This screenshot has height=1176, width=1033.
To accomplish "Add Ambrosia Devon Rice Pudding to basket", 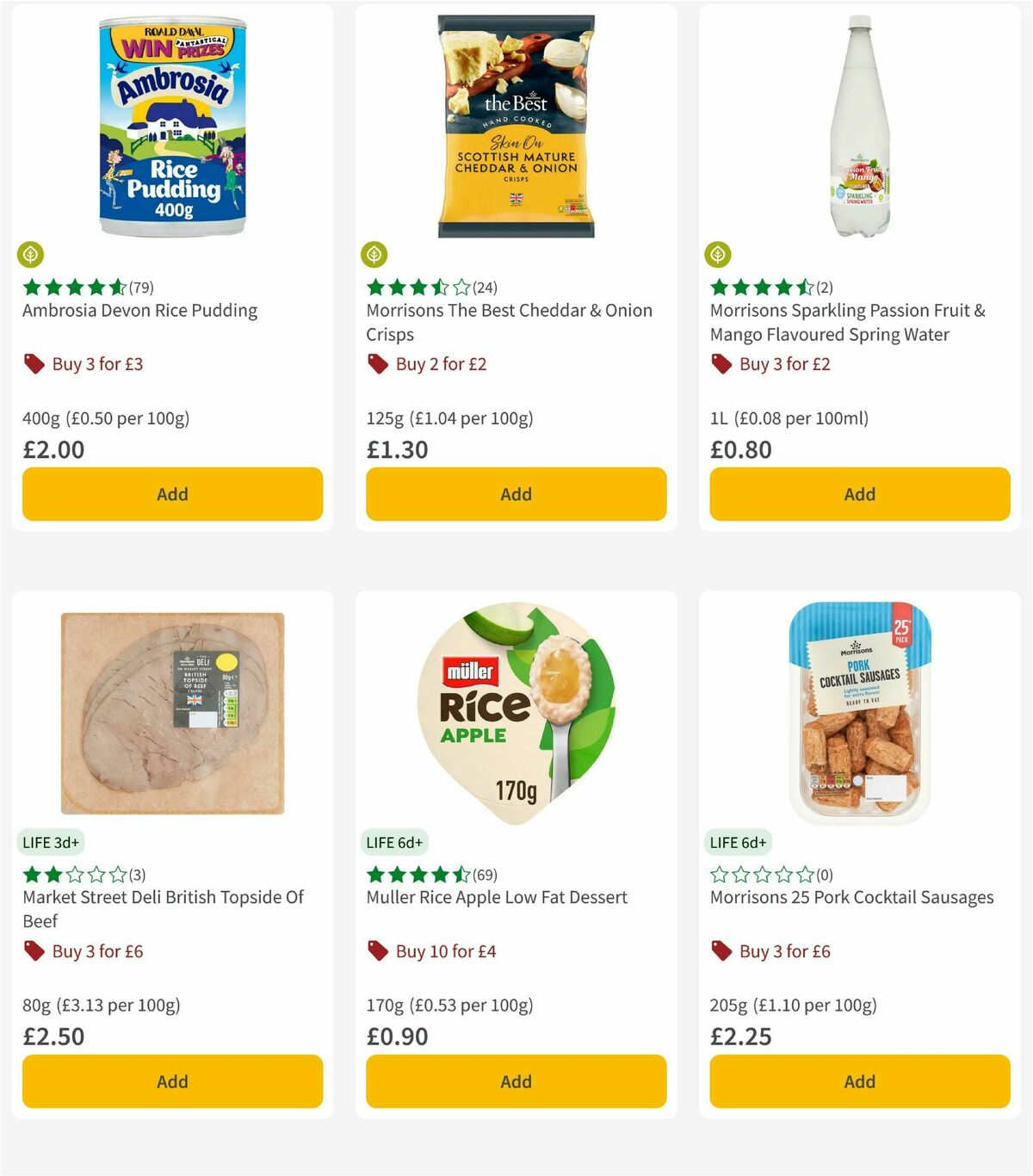I will coord(172,494).
